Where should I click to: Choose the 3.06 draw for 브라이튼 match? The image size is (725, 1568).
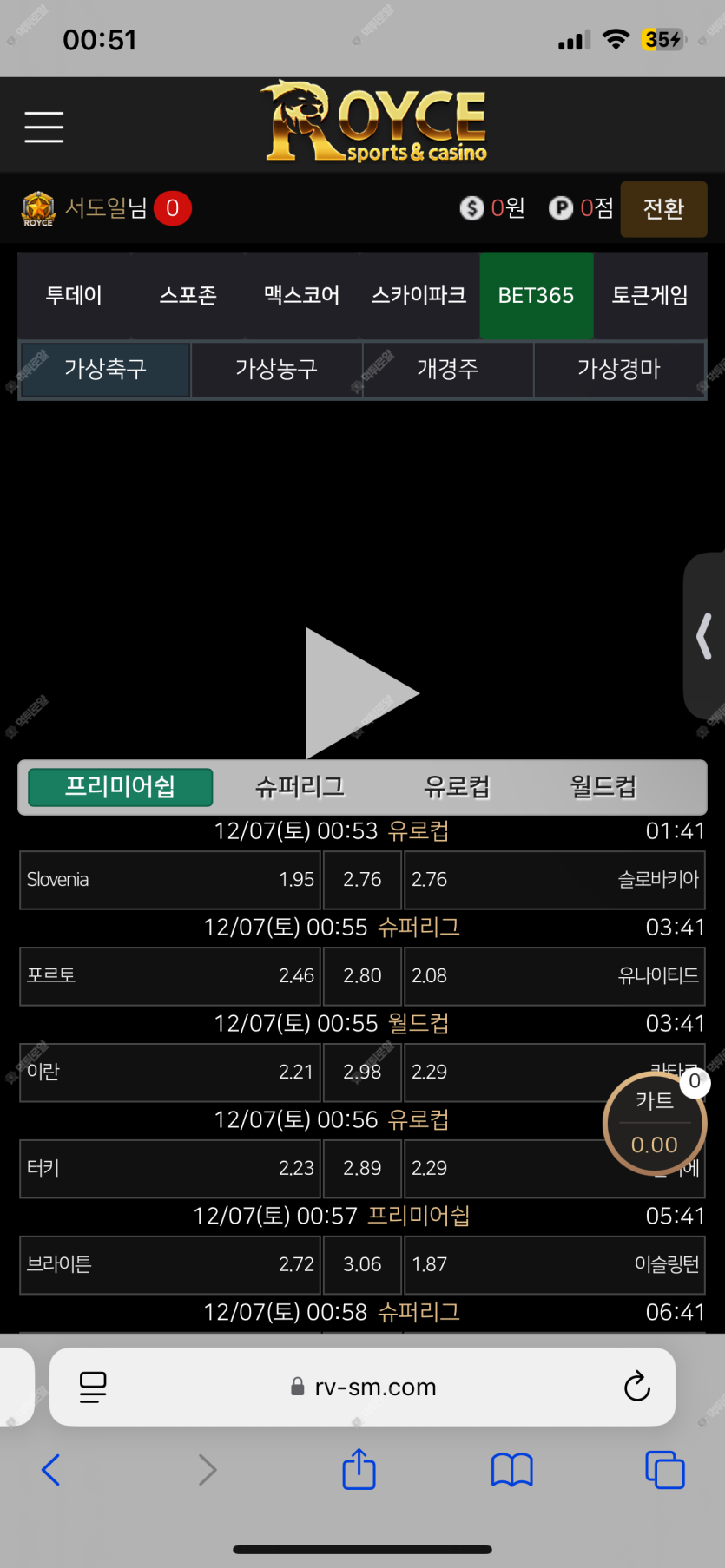point(362,1265)
